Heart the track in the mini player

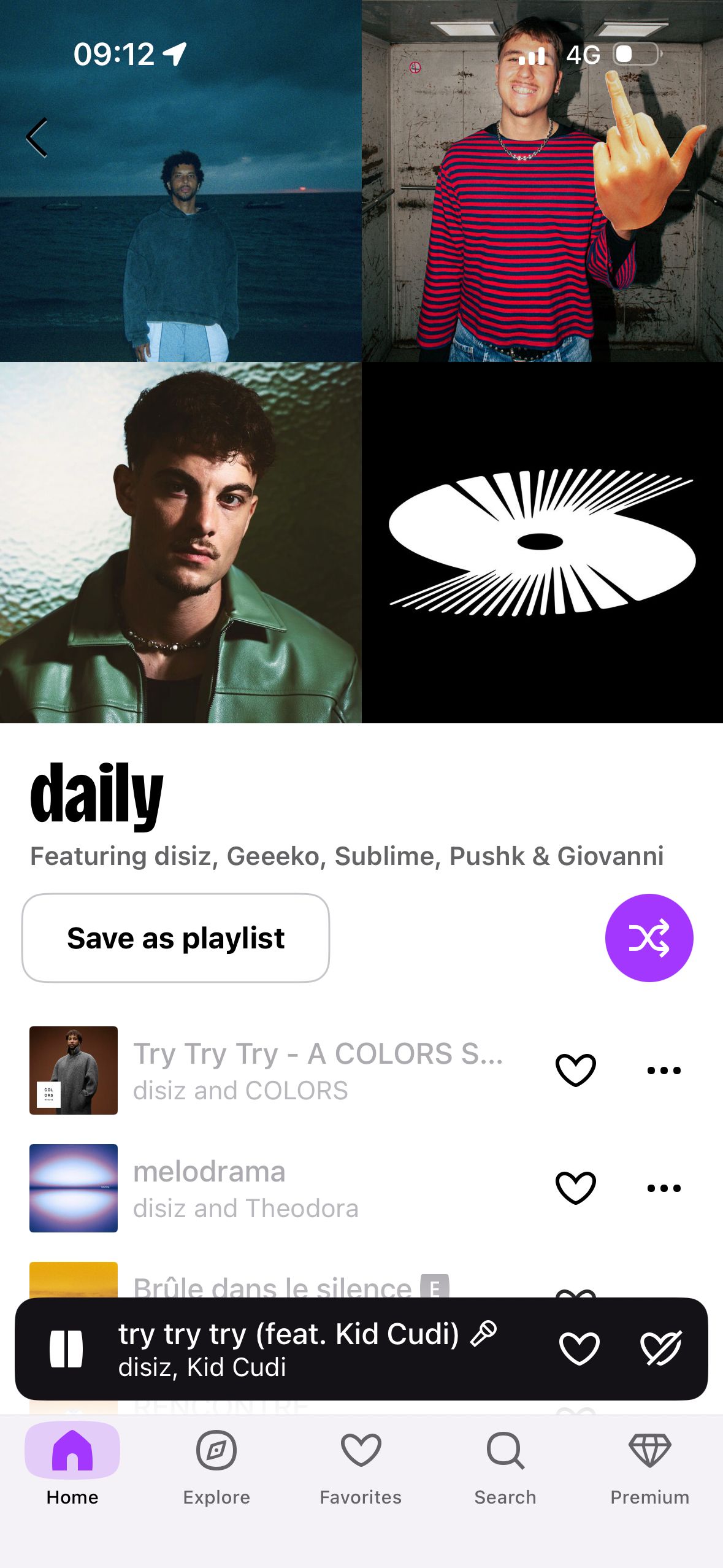point(580,1348)
